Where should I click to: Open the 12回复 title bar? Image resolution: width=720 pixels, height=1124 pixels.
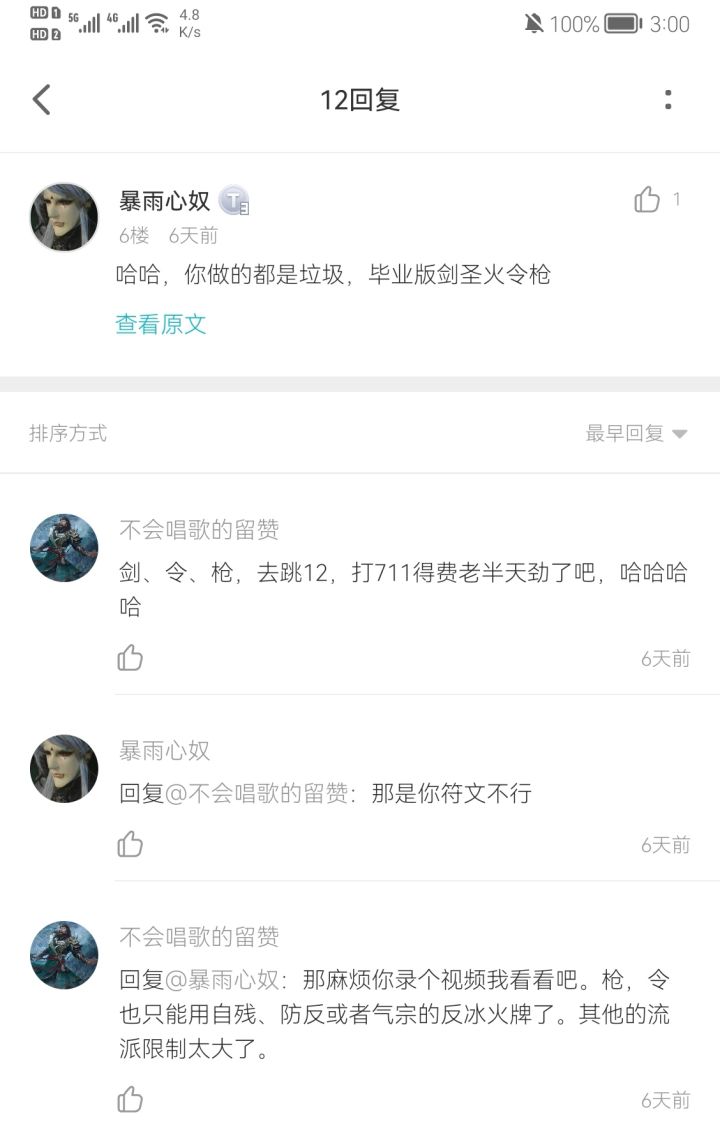click(x=360, y=100)
